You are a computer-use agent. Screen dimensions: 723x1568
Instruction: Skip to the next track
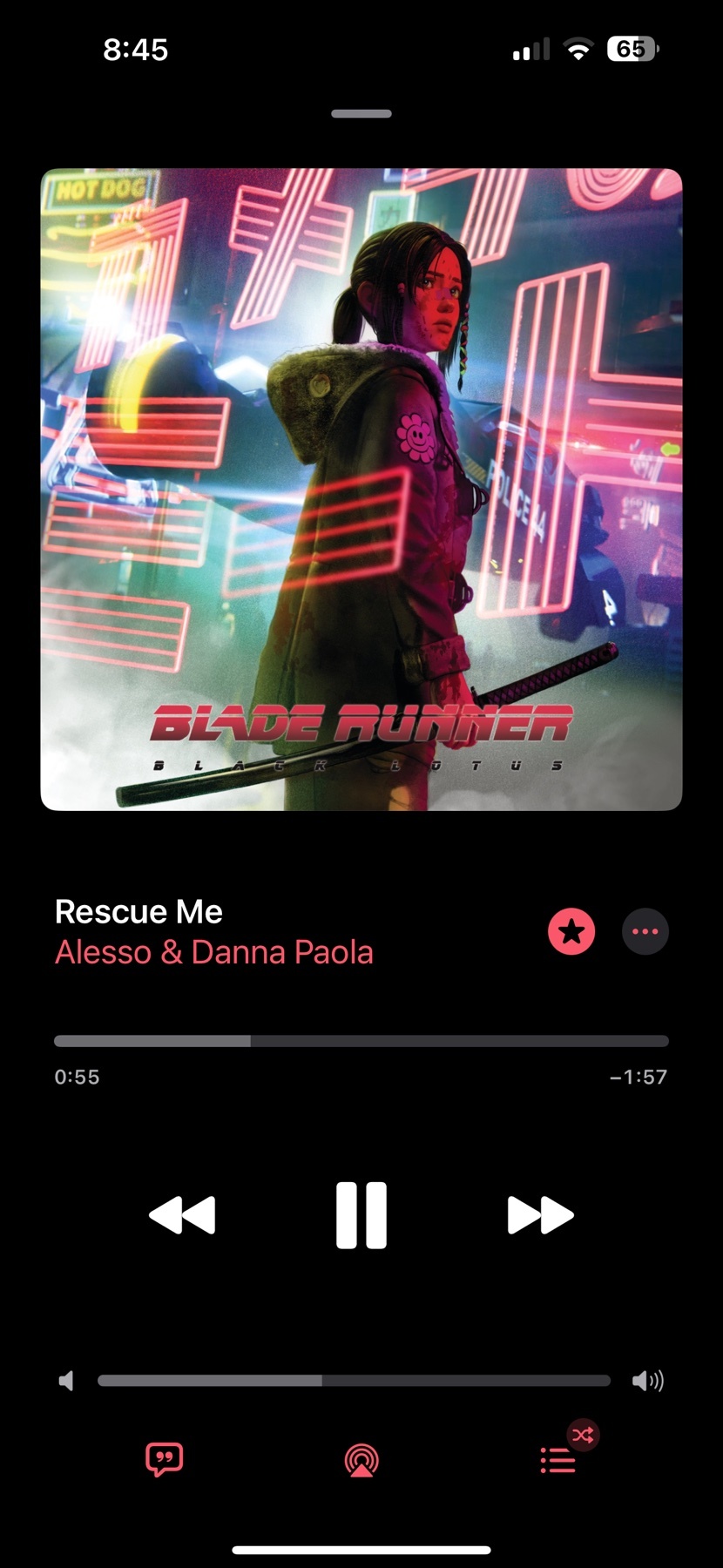click(x=540, y=1215)
